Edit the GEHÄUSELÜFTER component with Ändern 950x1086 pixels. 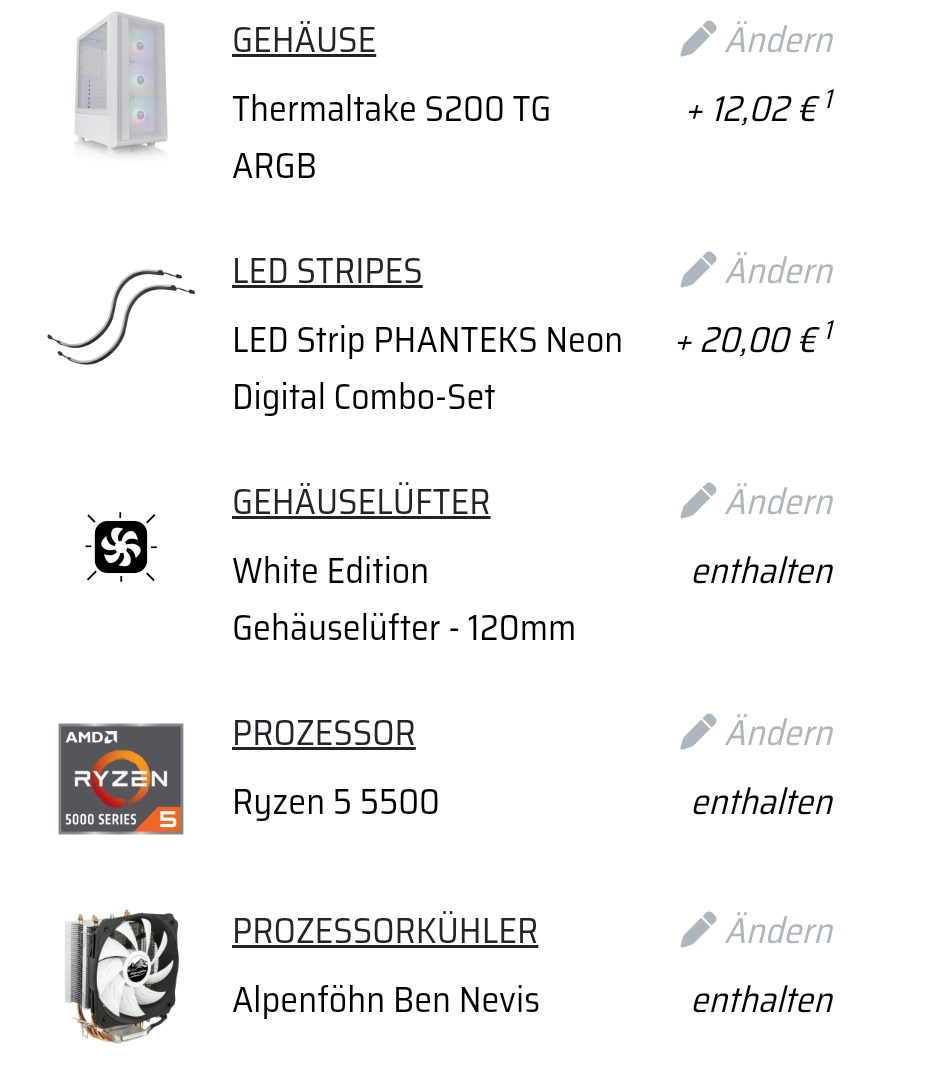(757, 501)
